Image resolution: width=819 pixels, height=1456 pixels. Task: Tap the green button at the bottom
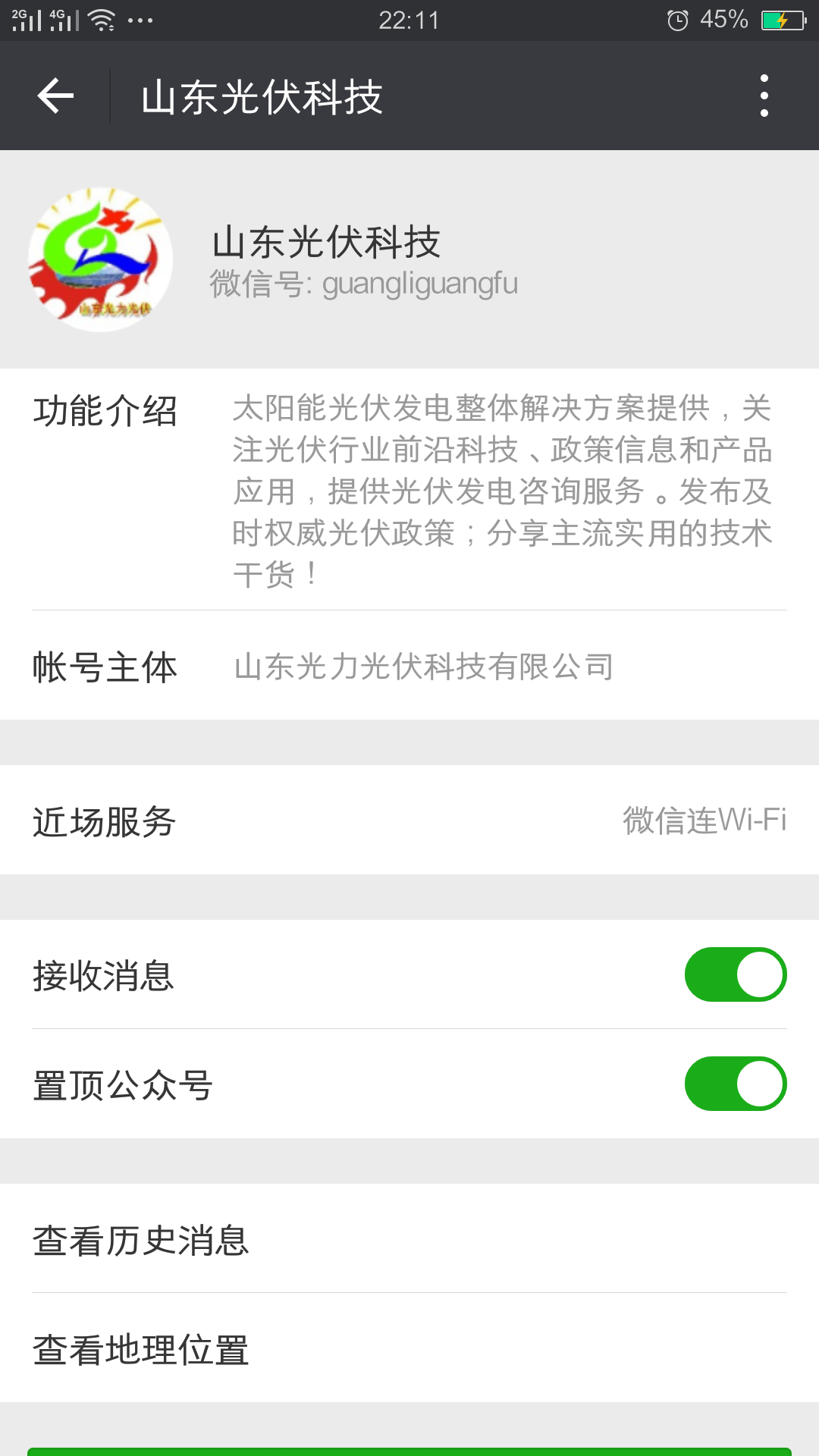coord(409,1451)
